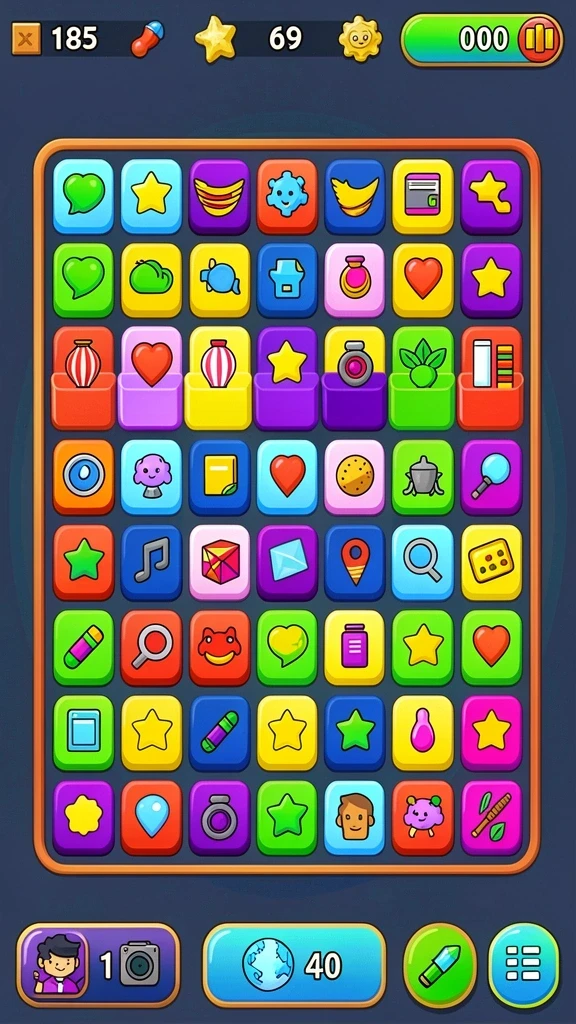Screen dimensions: 576x1024
Task: Open the list menu button
Action: [524, 965]
